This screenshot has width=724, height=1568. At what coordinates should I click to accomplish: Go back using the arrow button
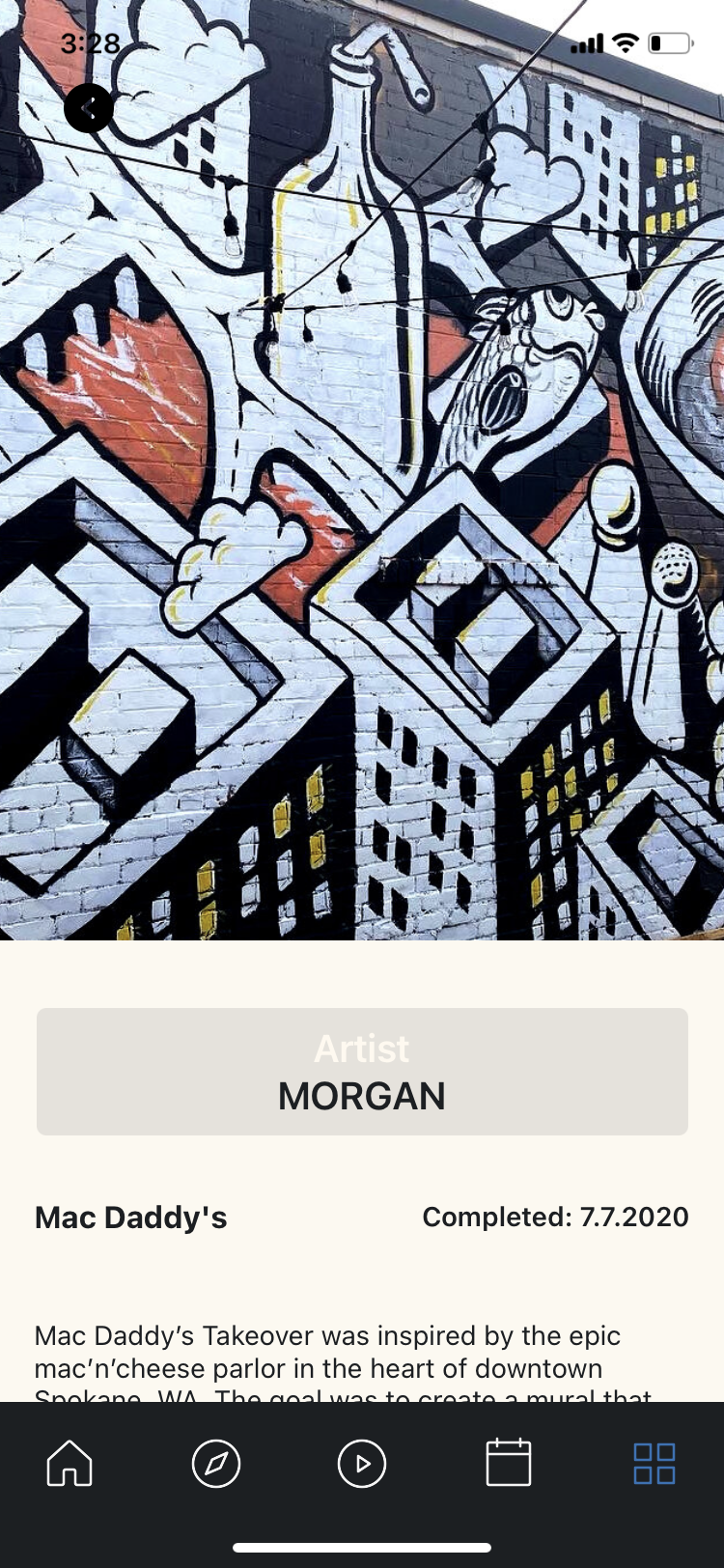[89, 108]
